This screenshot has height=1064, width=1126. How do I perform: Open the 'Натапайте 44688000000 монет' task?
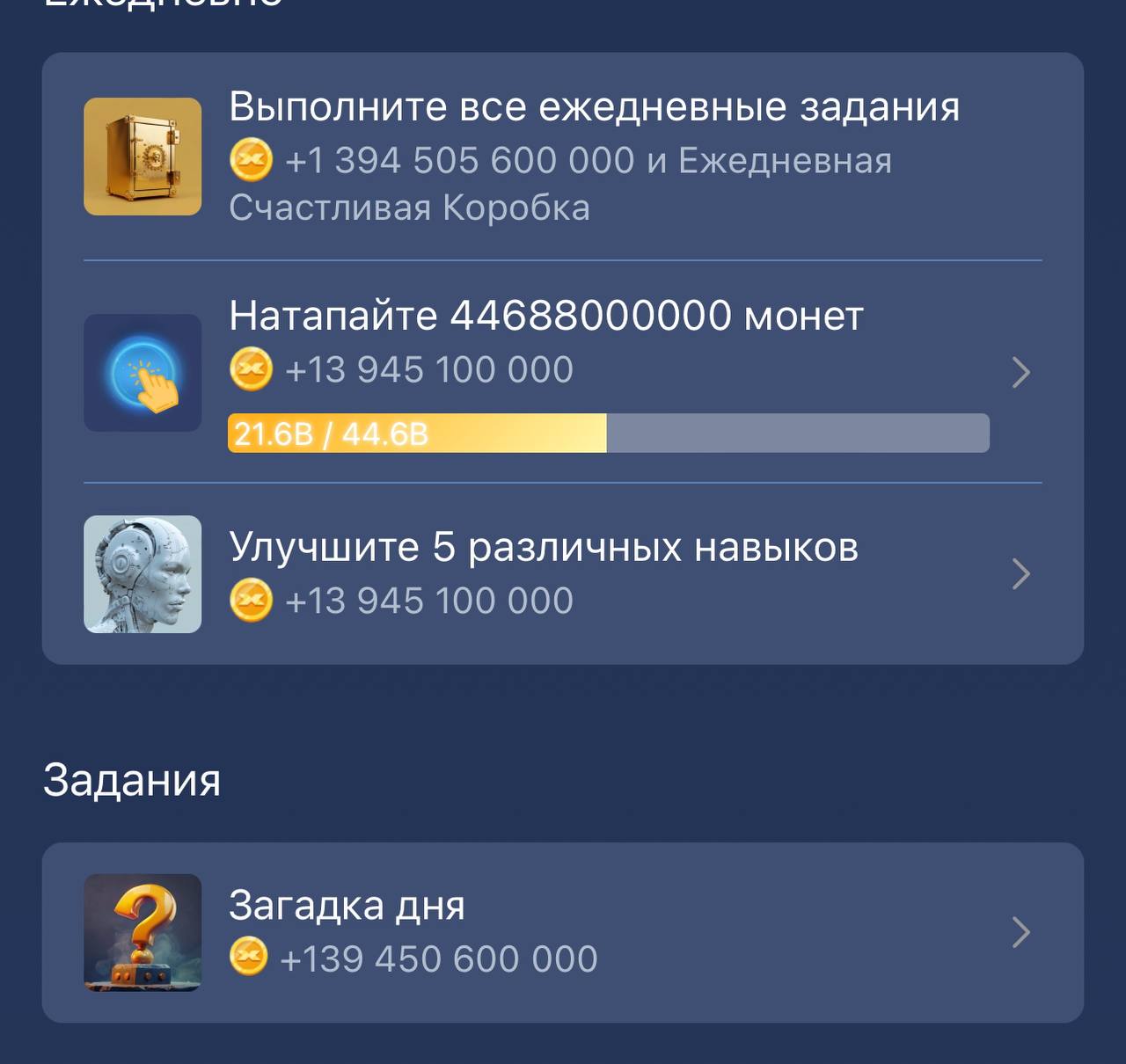click(563, 372)
